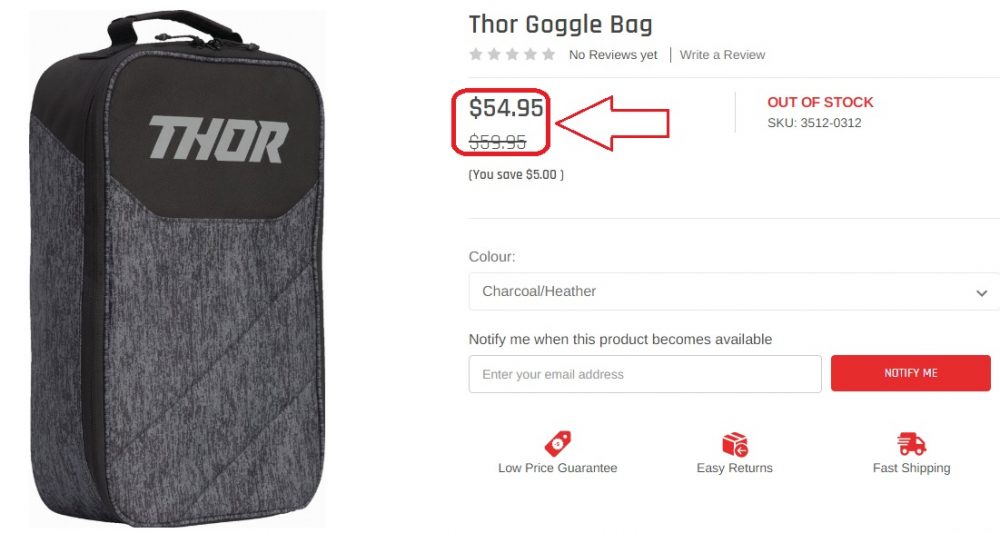This screenshot has width=1000, height=533.
Task: Open the Write a Review link
Action: [722, 55]
